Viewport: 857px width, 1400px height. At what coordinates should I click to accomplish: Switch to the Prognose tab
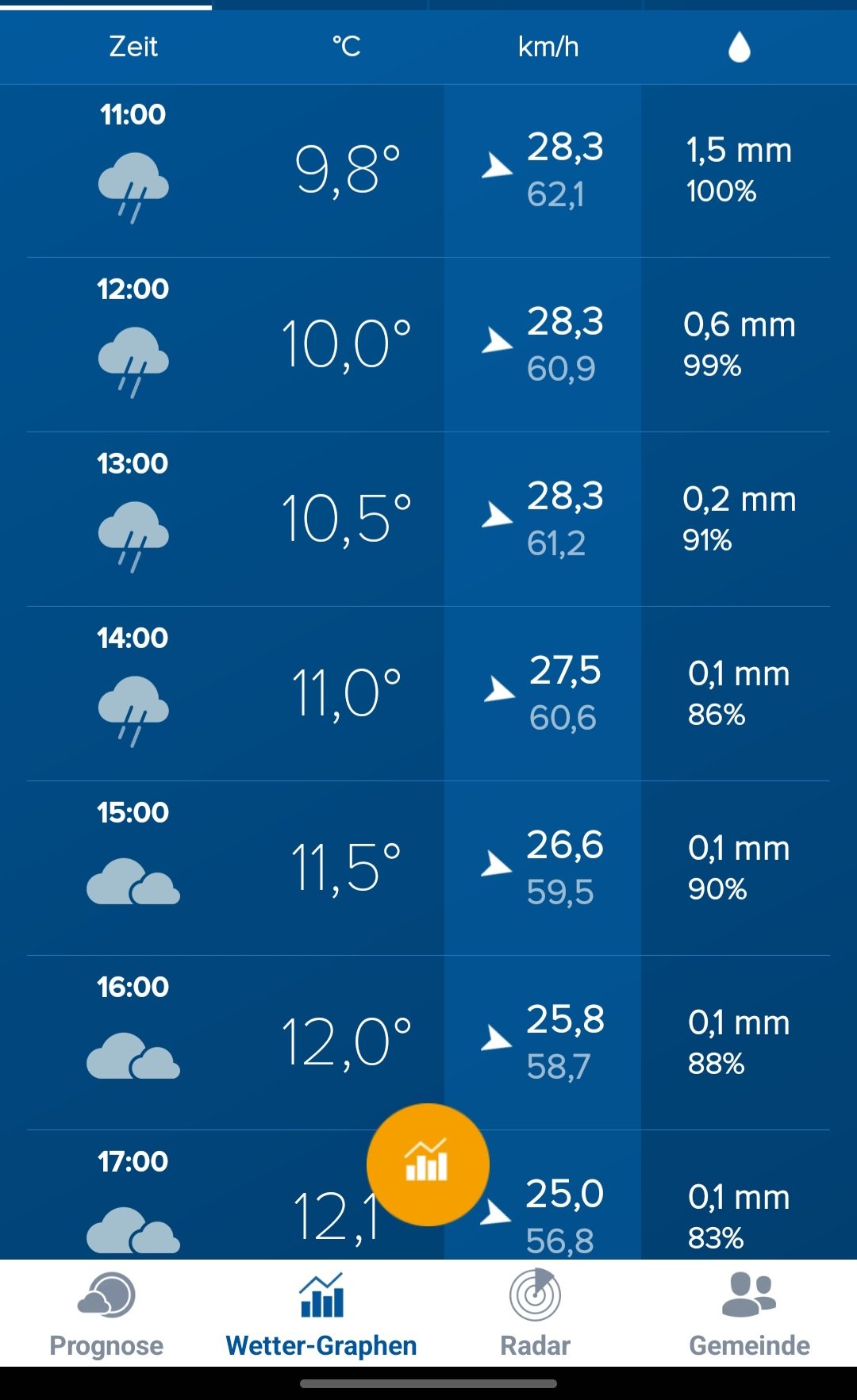pyautogui.click(x=107, y=1313)
